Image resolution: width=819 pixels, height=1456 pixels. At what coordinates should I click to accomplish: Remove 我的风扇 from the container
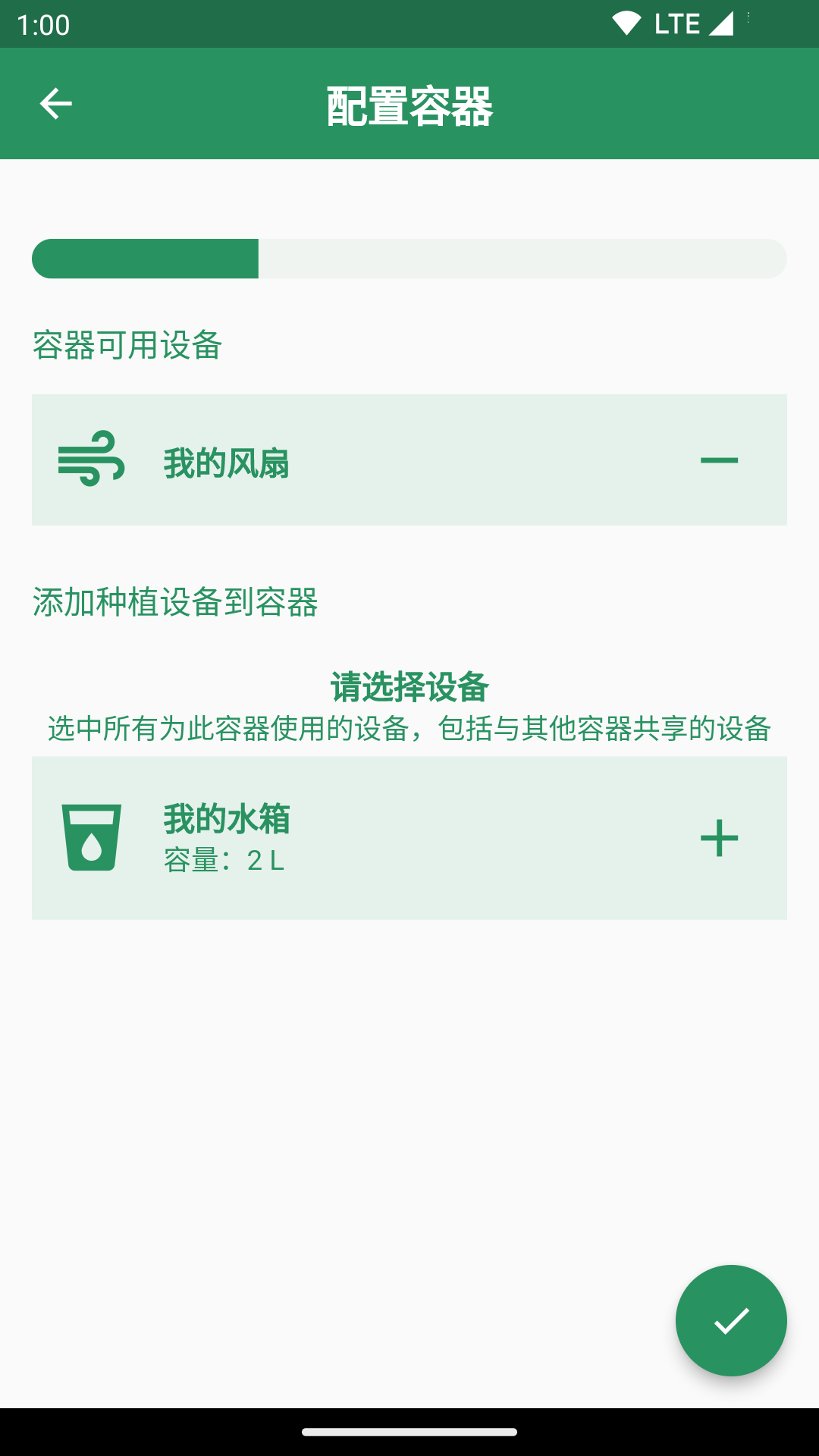point(719,460)
